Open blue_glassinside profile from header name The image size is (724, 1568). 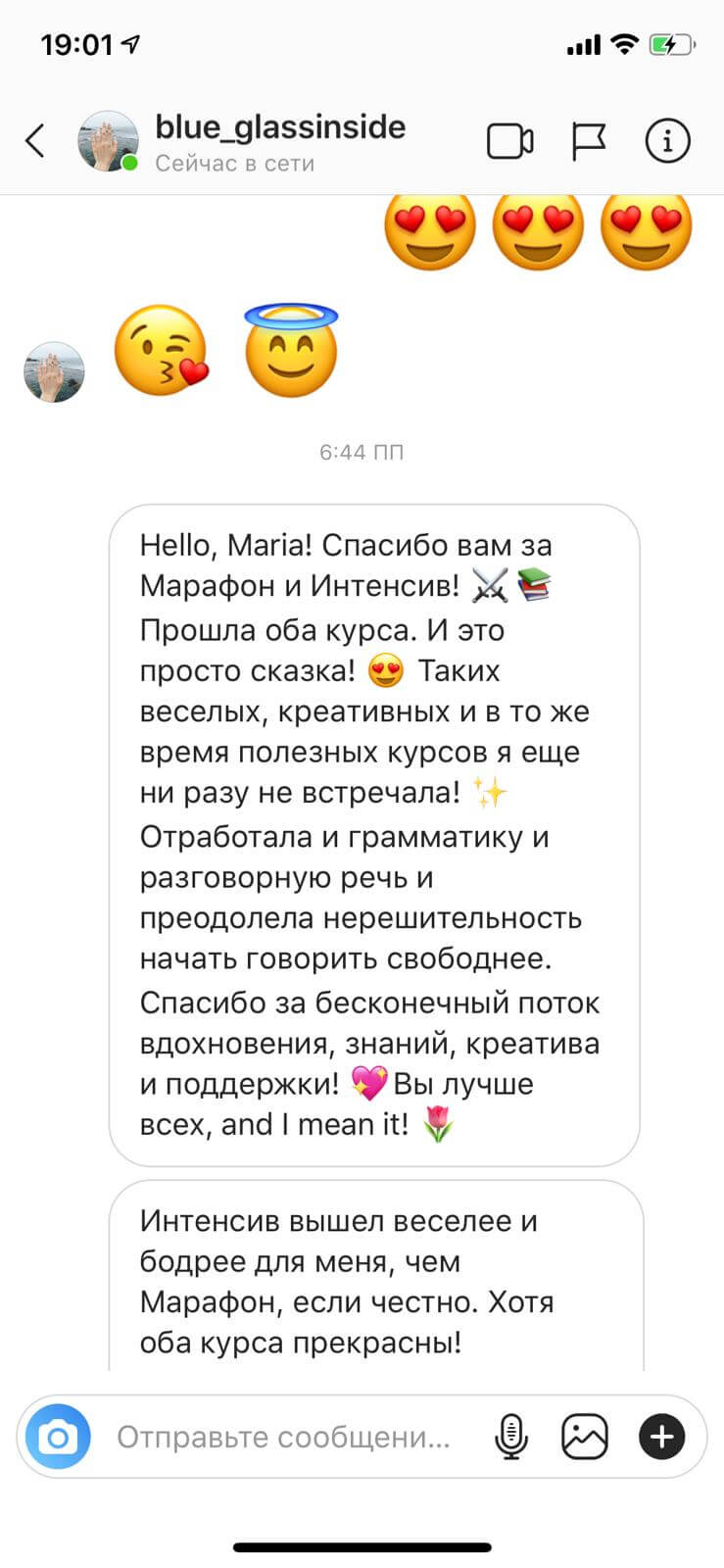tap(280, 126)
